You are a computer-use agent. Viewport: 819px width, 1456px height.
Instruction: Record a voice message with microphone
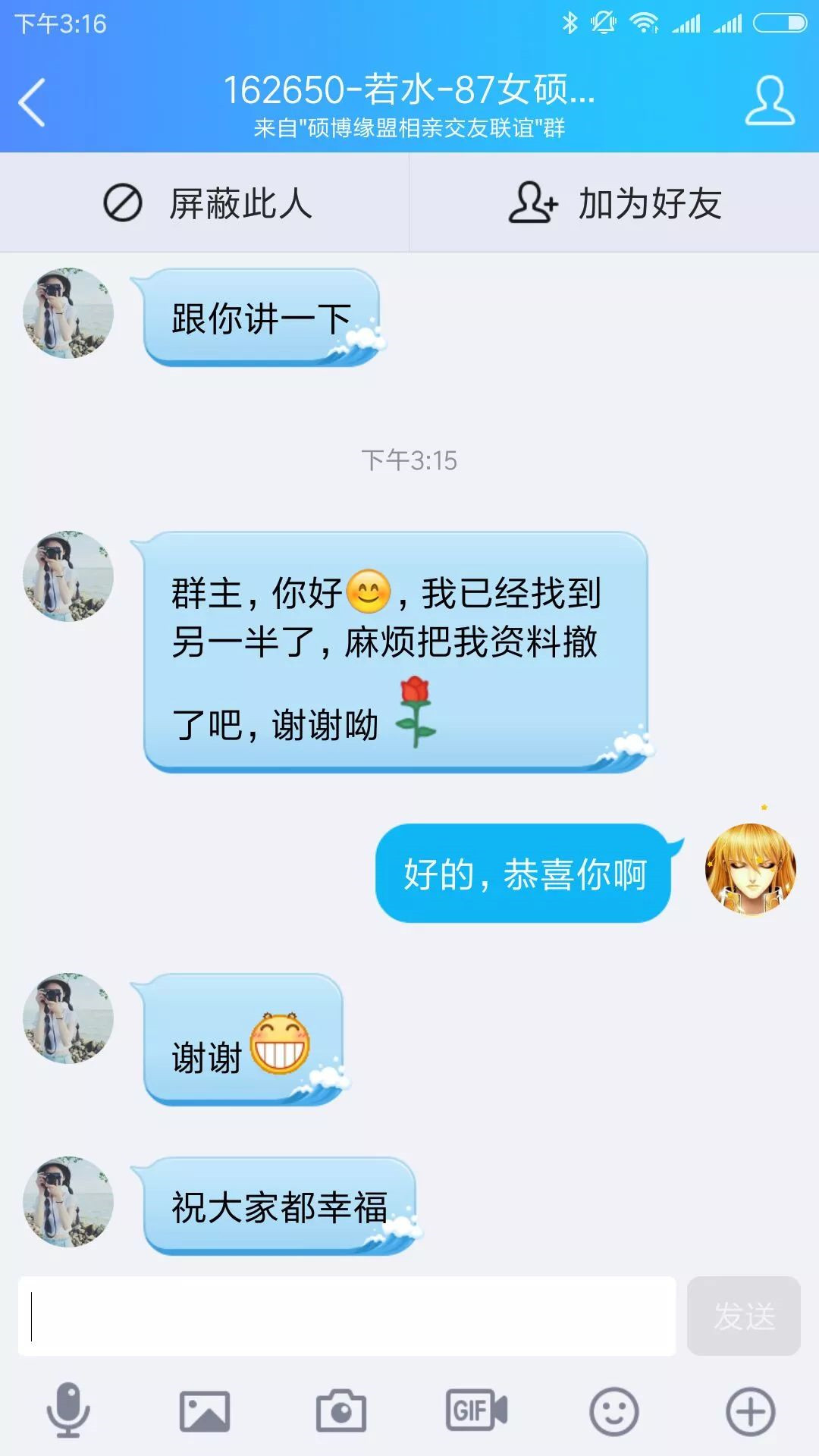(x=68, y=1411)
